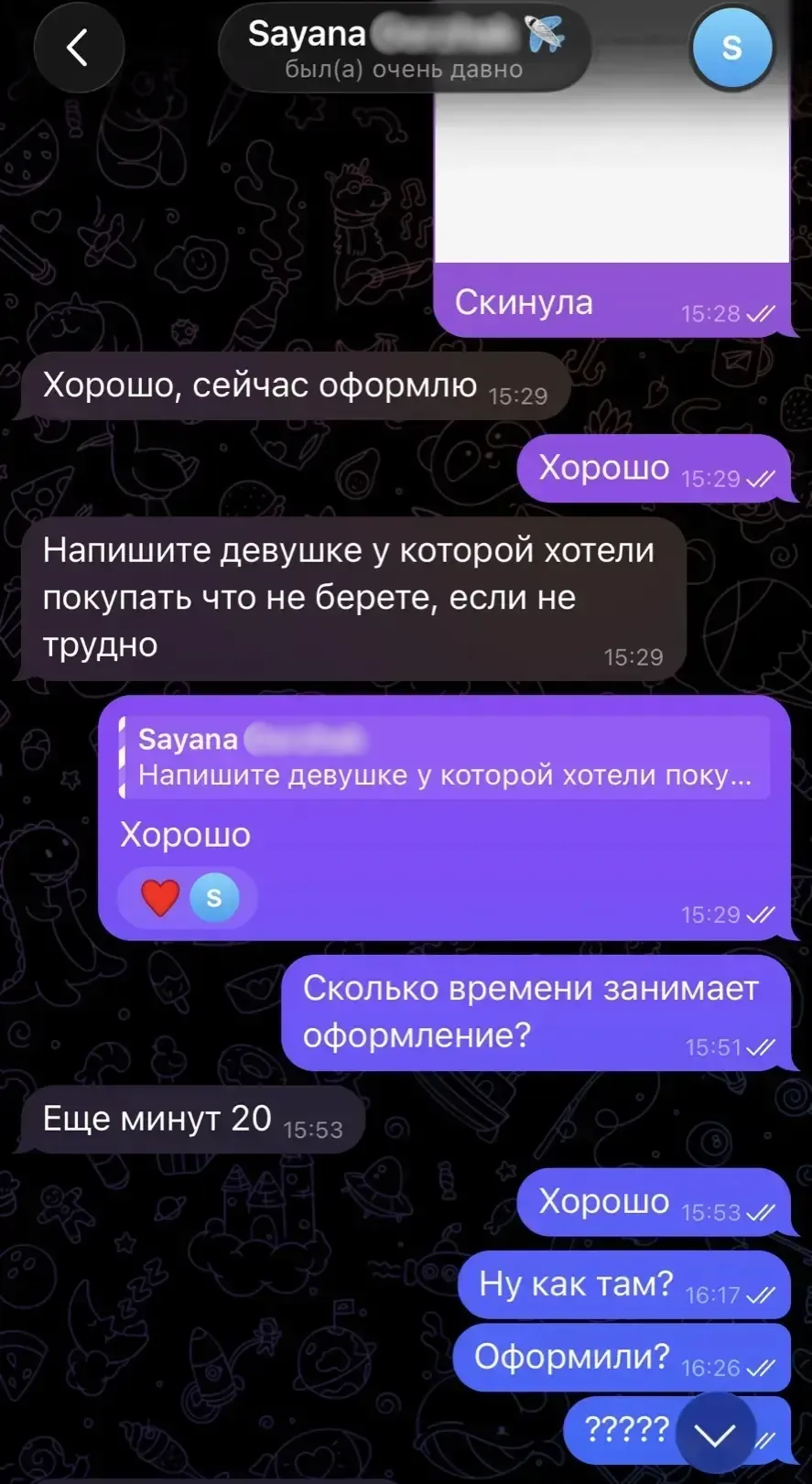812x1484 pixels.
Task: Tap the quoted Sayana reply to jump to it
Action: coord(444,757)
